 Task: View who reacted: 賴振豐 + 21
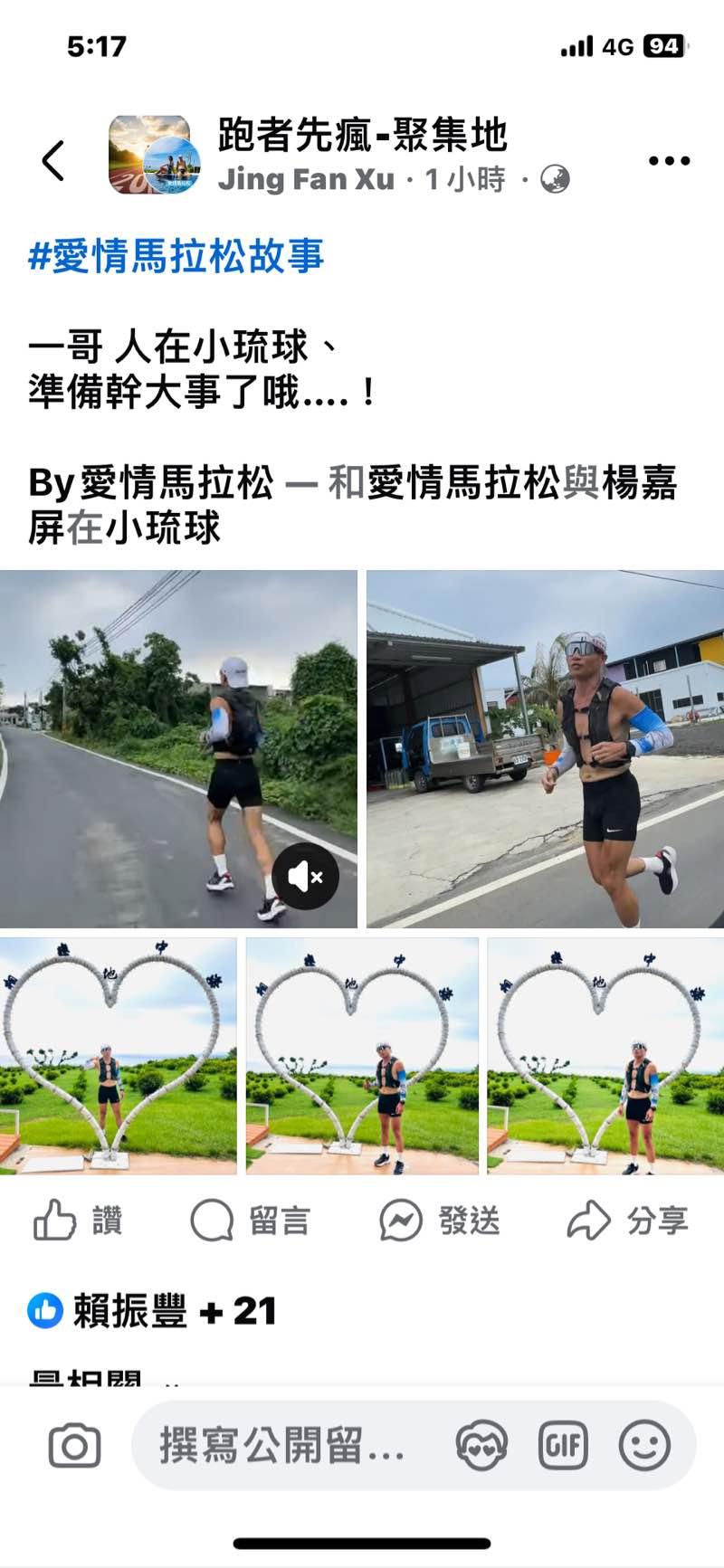pyautogui.click(x=152, y=1310)
